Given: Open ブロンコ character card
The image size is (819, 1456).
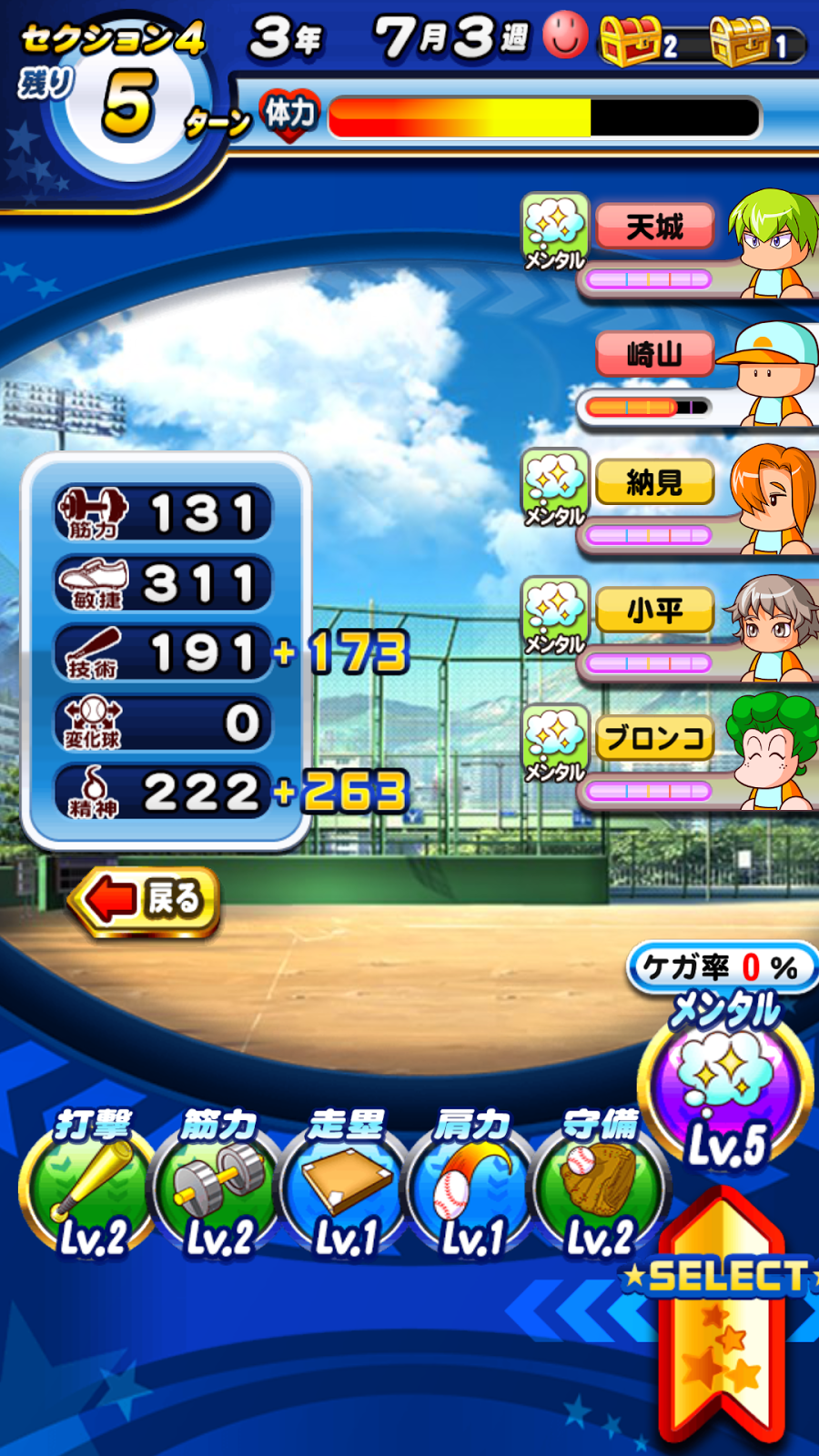Looking at the screenshot, I should coord(670,753).
